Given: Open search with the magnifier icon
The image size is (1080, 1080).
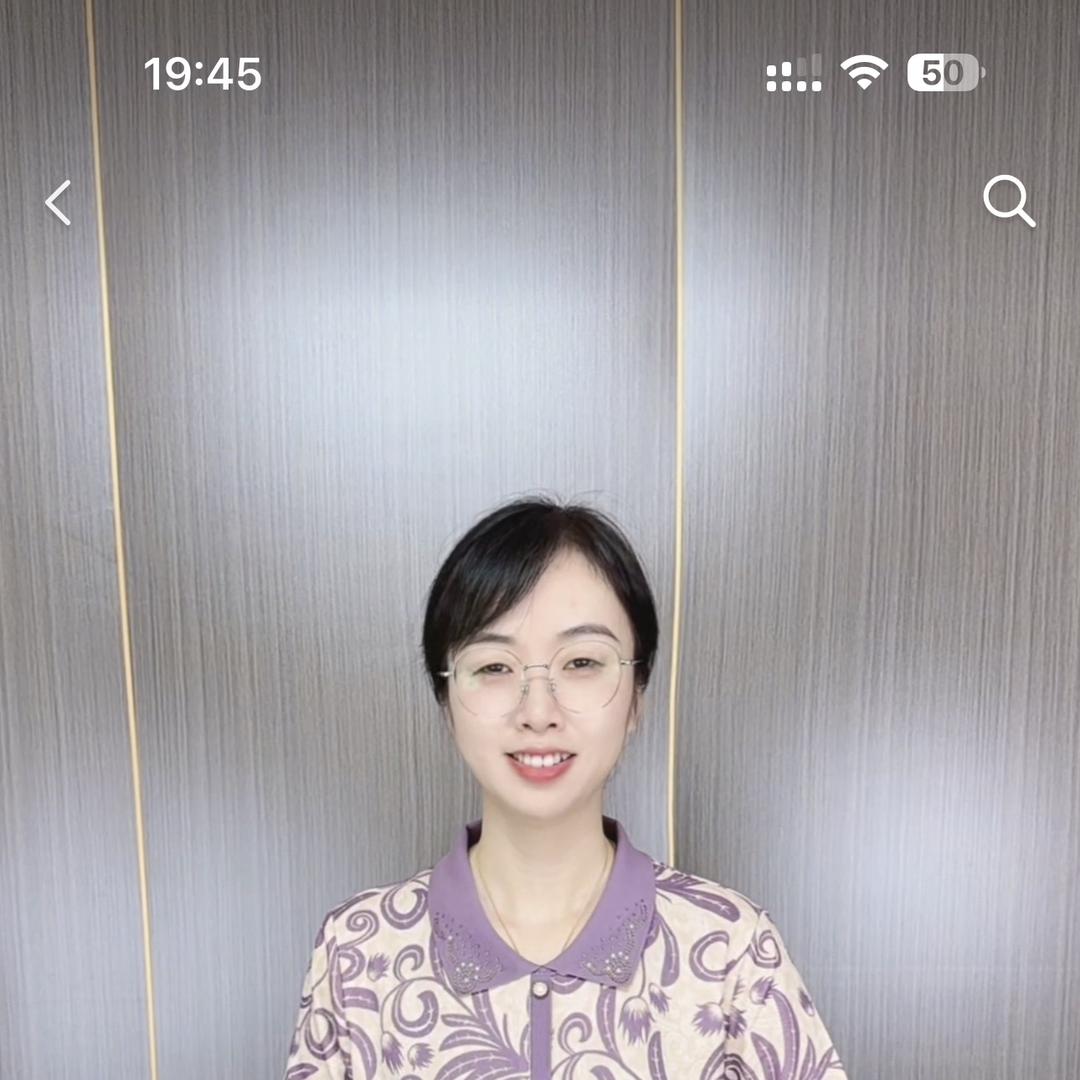Looking at the screenshot, I should 1008,200.
